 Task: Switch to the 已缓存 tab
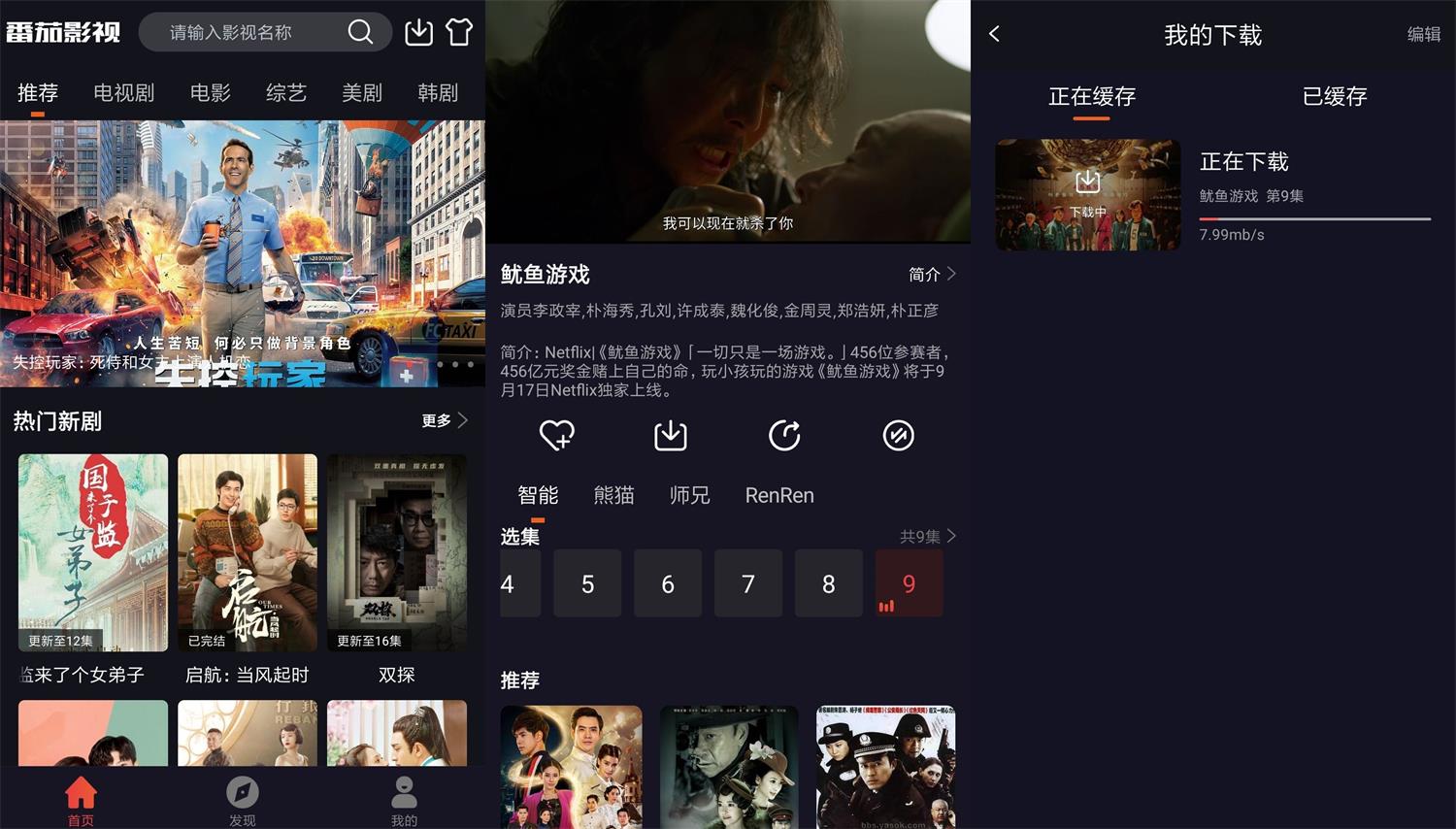click(1334, 96)
